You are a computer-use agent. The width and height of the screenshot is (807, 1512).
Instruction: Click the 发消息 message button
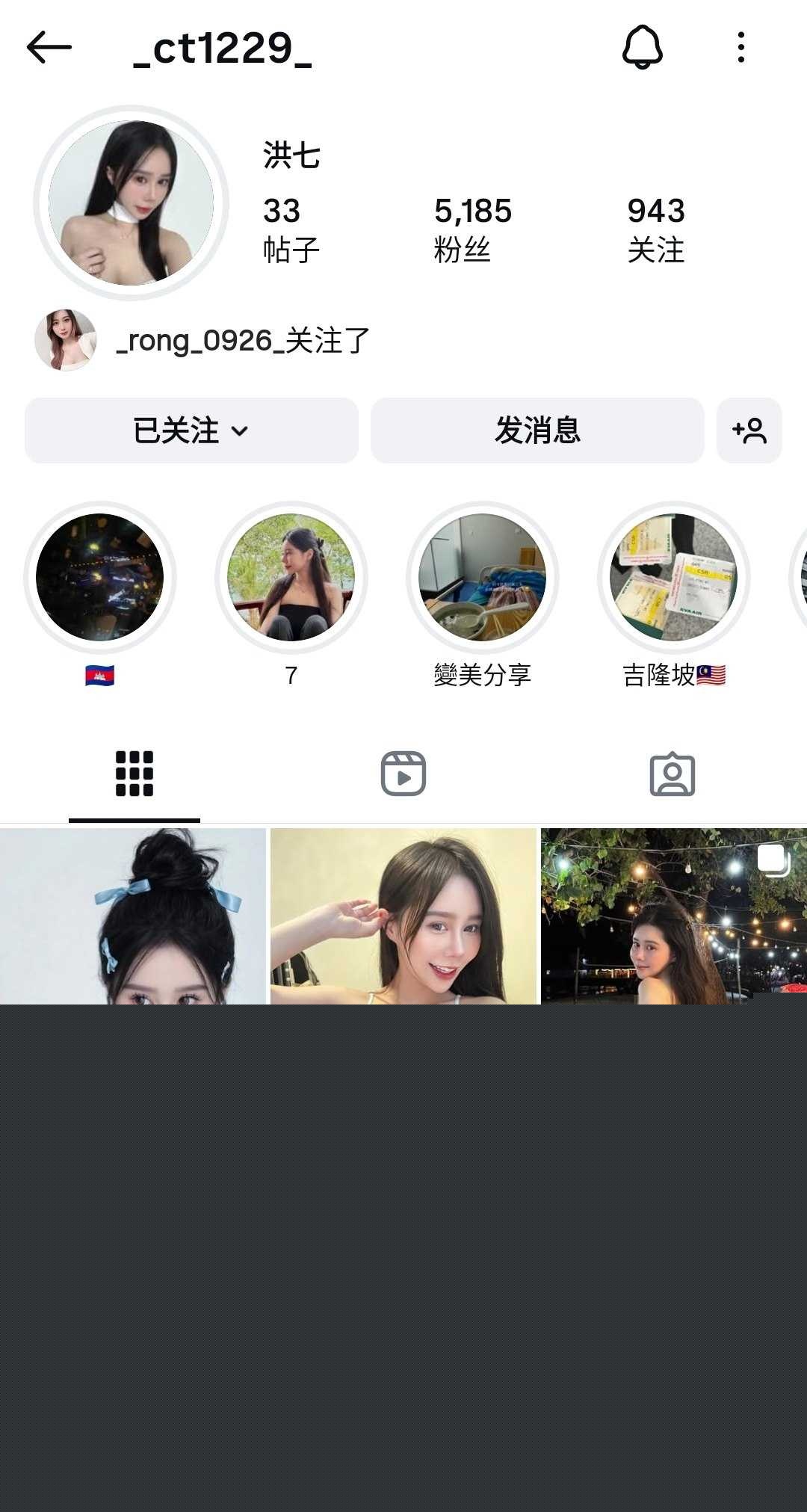coord(537,431)
